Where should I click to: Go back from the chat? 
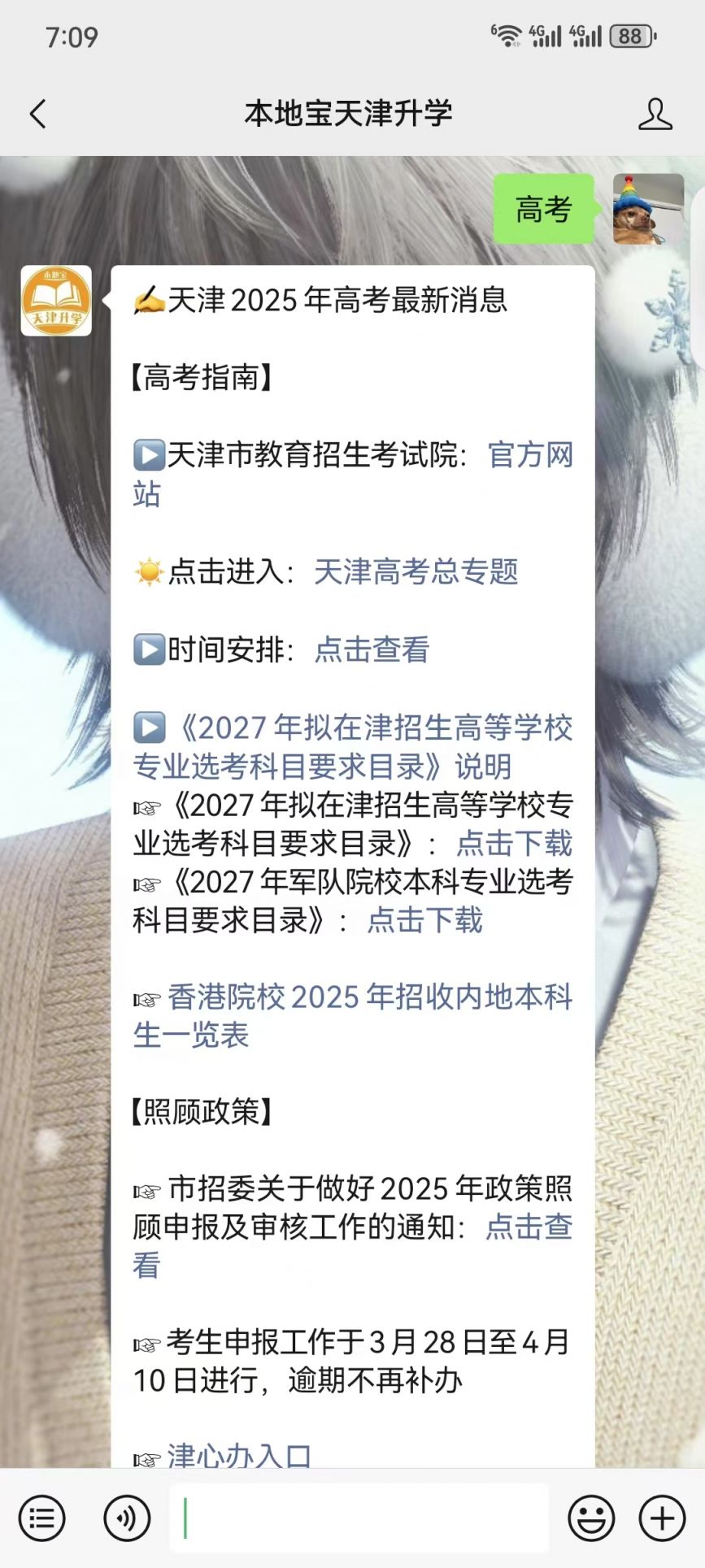(x=37, y=114)
